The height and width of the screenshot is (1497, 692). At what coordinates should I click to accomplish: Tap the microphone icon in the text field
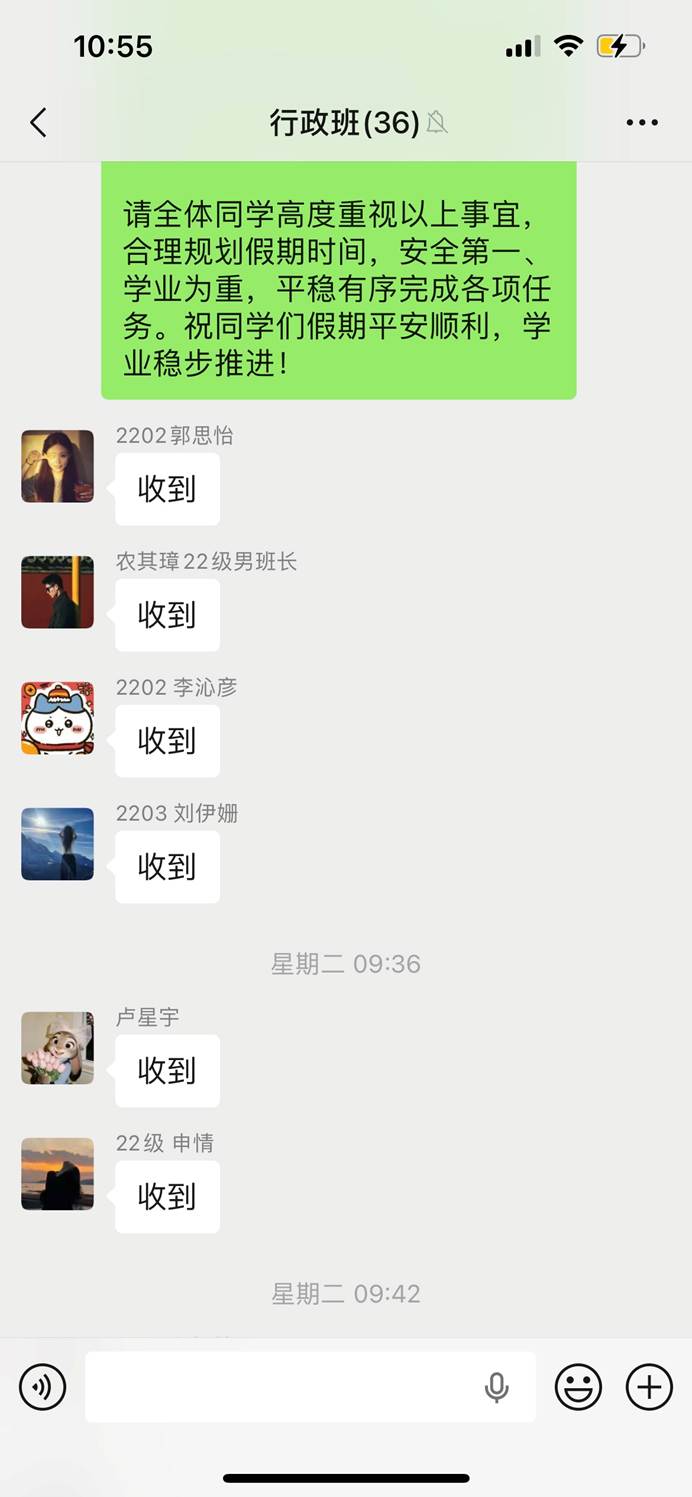pyautogui.click(x=496, y=1387)
